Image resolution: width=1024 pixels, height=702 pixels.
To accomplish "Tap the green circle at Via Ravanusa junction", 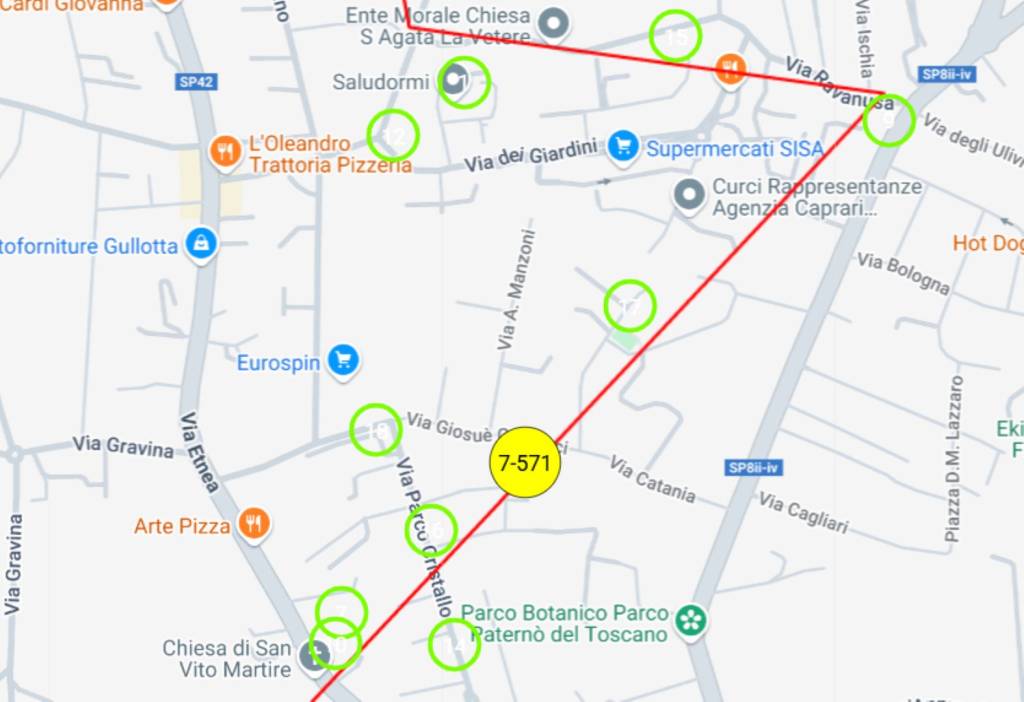I will tap(889, 120).
